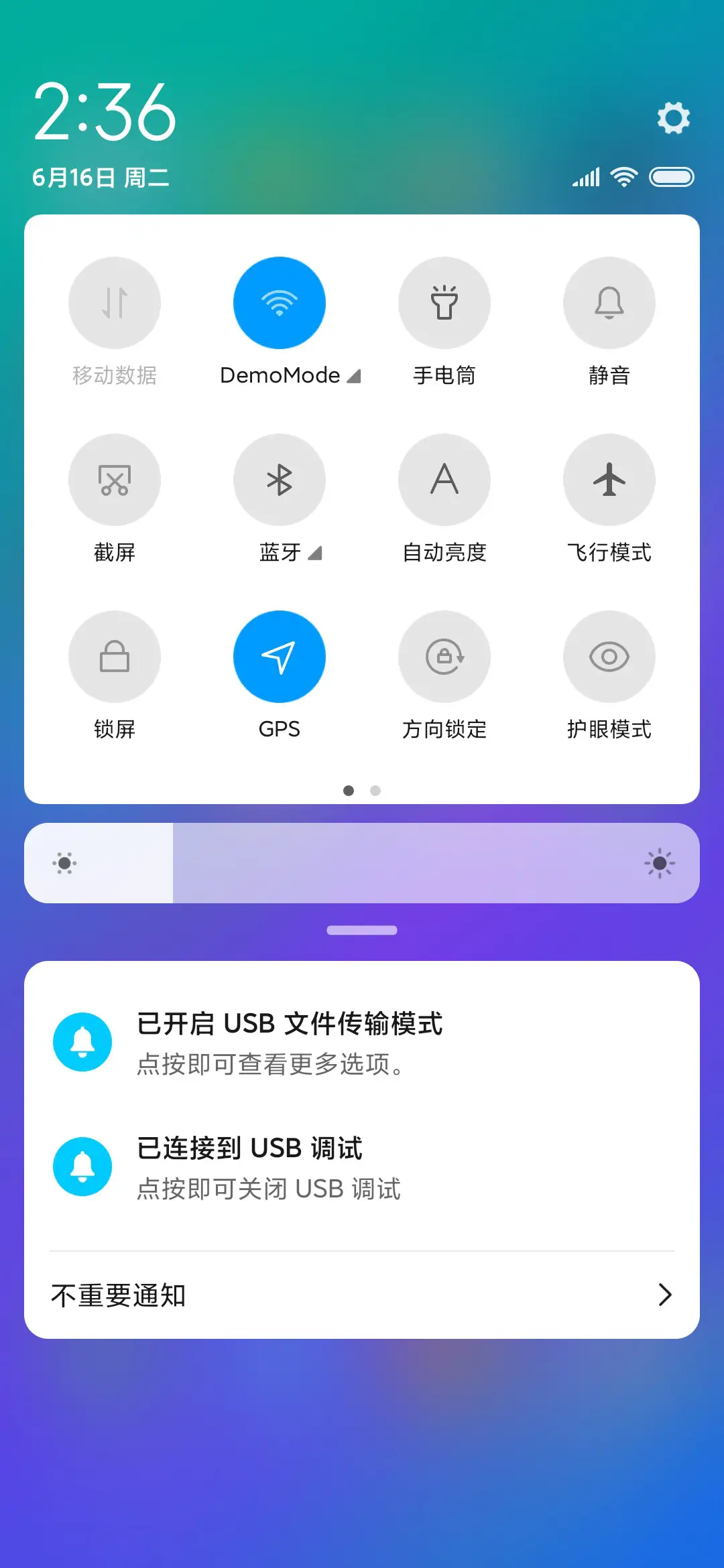Image resolution: width=724 pixels, height=1568 pixels.
Task: Expand DemoMode Wi-Fi network options
Action: [353, 376]
